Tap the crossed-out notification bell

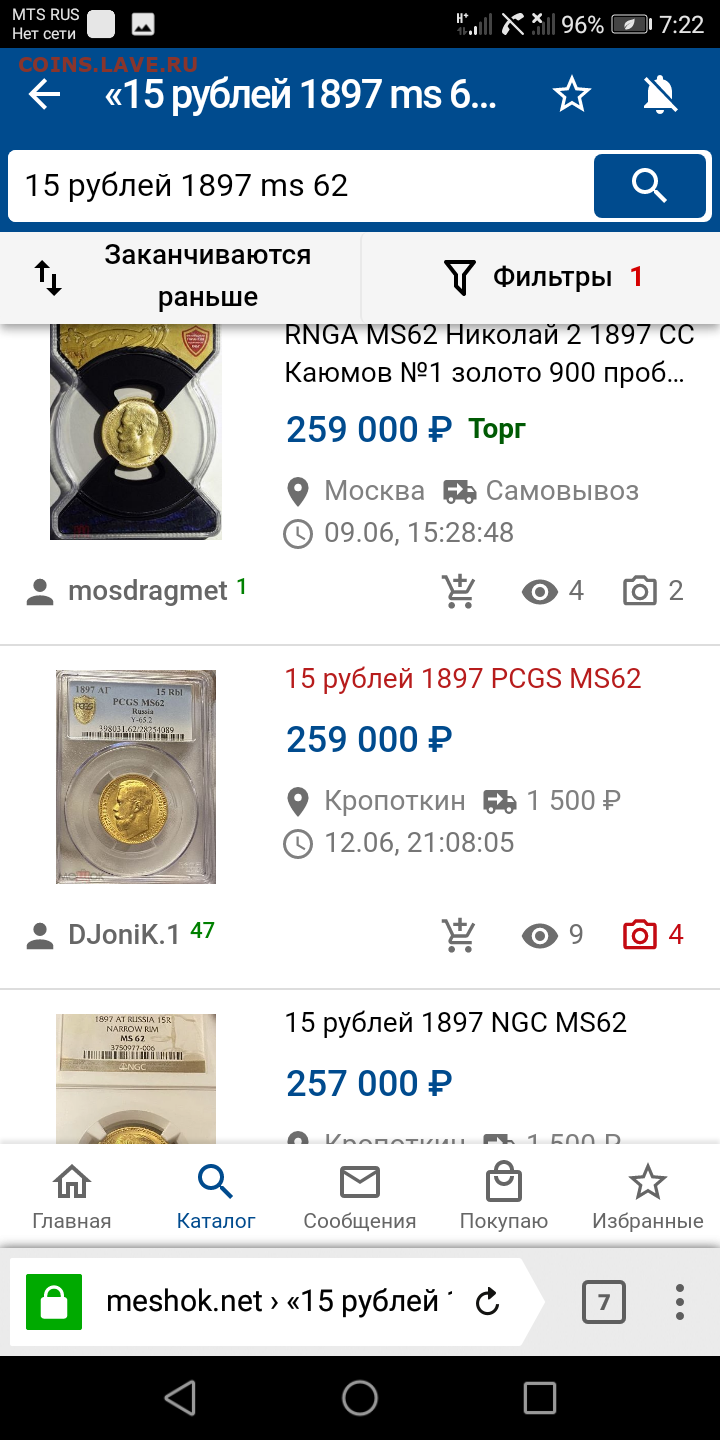pyautogui.click(x=660, y=95)
